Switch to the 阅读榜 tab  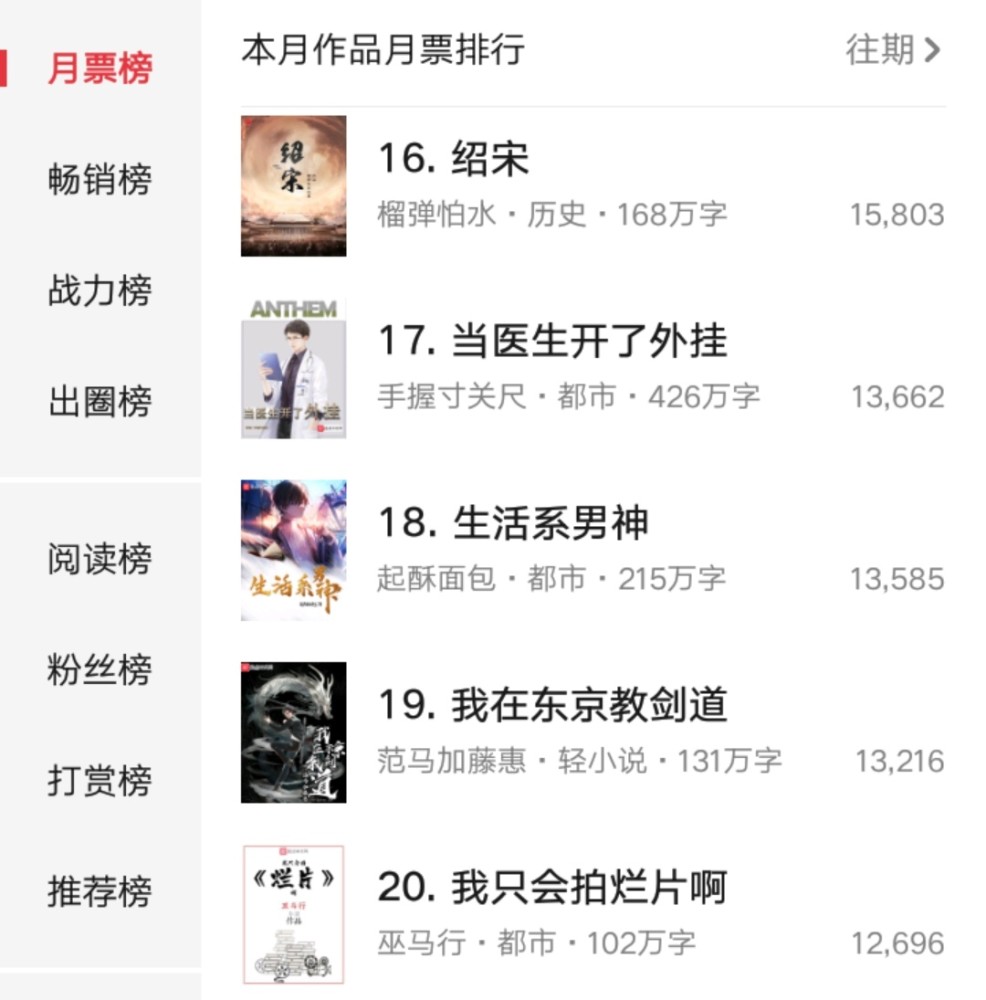[99, 559]
